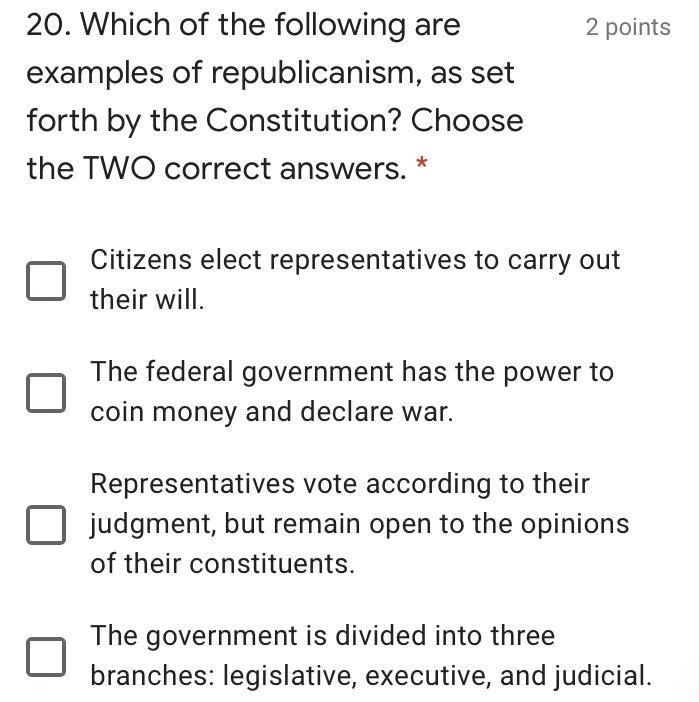Viewport: 699px width, 702px height.
Task: Mark the three branches of government checkbox
Action: click(x=46, y=657)
